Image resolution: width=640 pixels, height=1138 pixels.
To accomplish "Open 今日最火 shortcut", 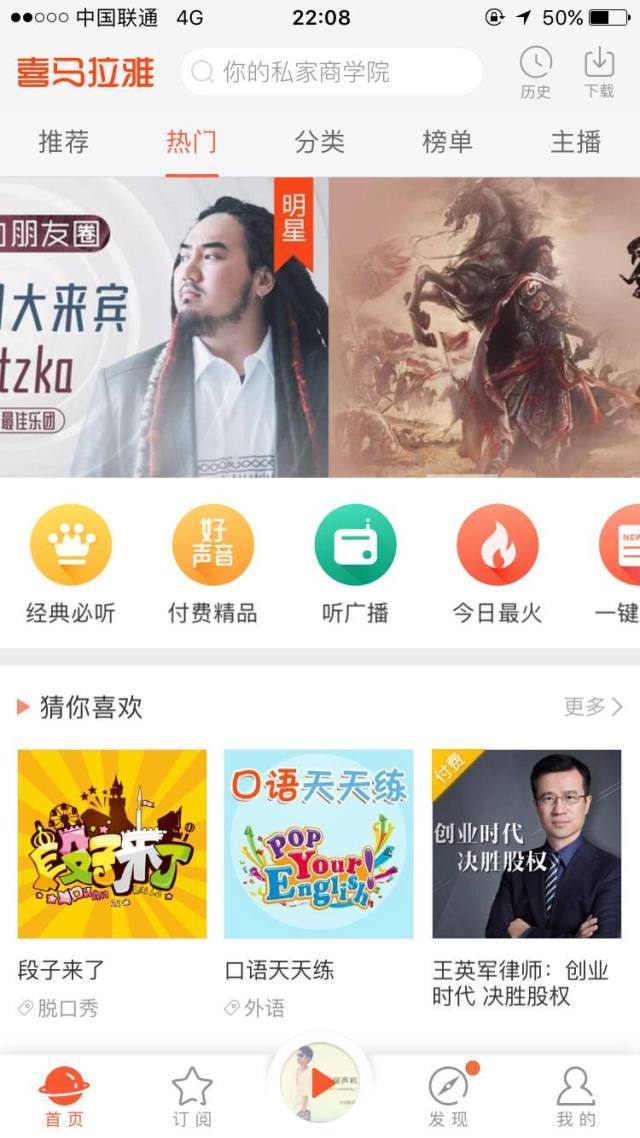I will pyautogui.click(x=497, y=565).
